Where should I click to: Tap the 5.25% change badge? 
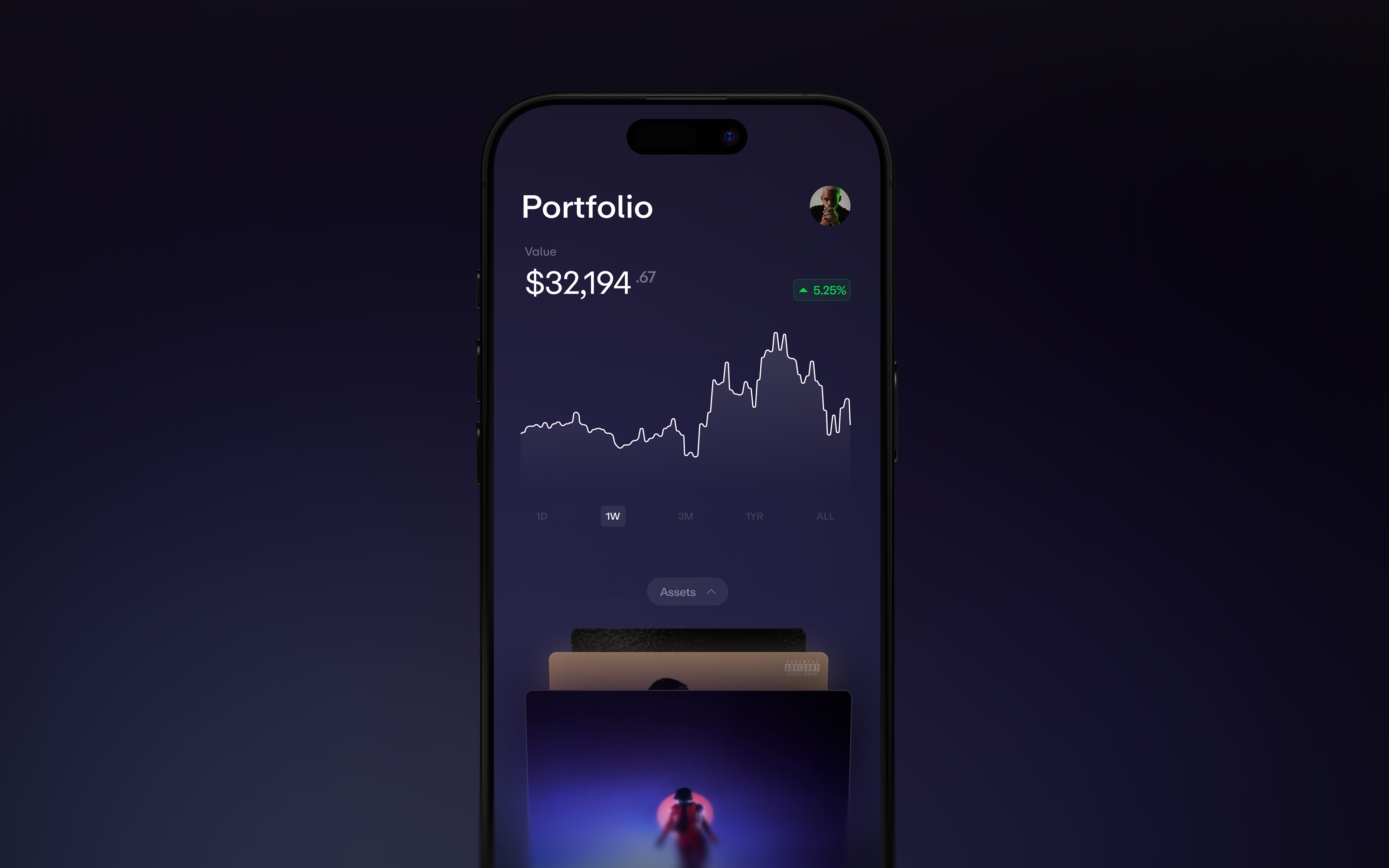(821, 290)
